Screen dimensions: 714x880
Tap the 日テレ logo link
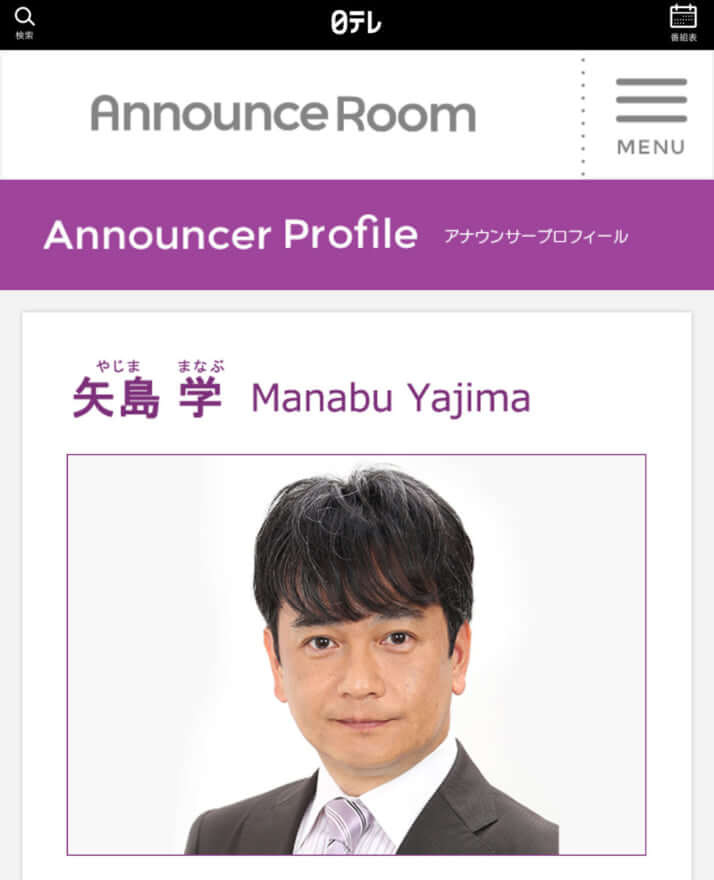[356, 23]
